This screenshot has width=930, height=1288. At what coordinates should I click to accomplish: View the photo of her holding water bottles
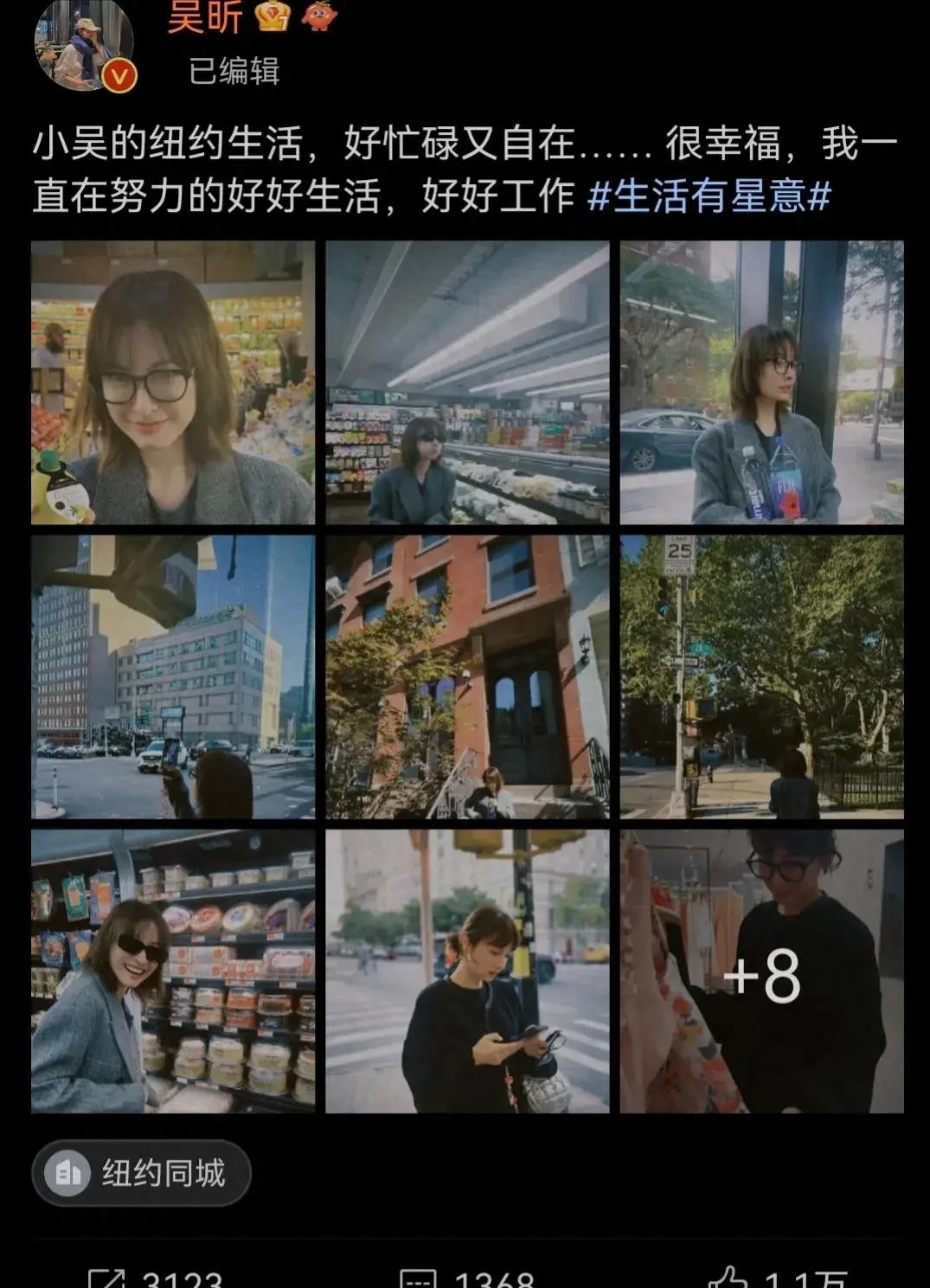click(761, 382)
